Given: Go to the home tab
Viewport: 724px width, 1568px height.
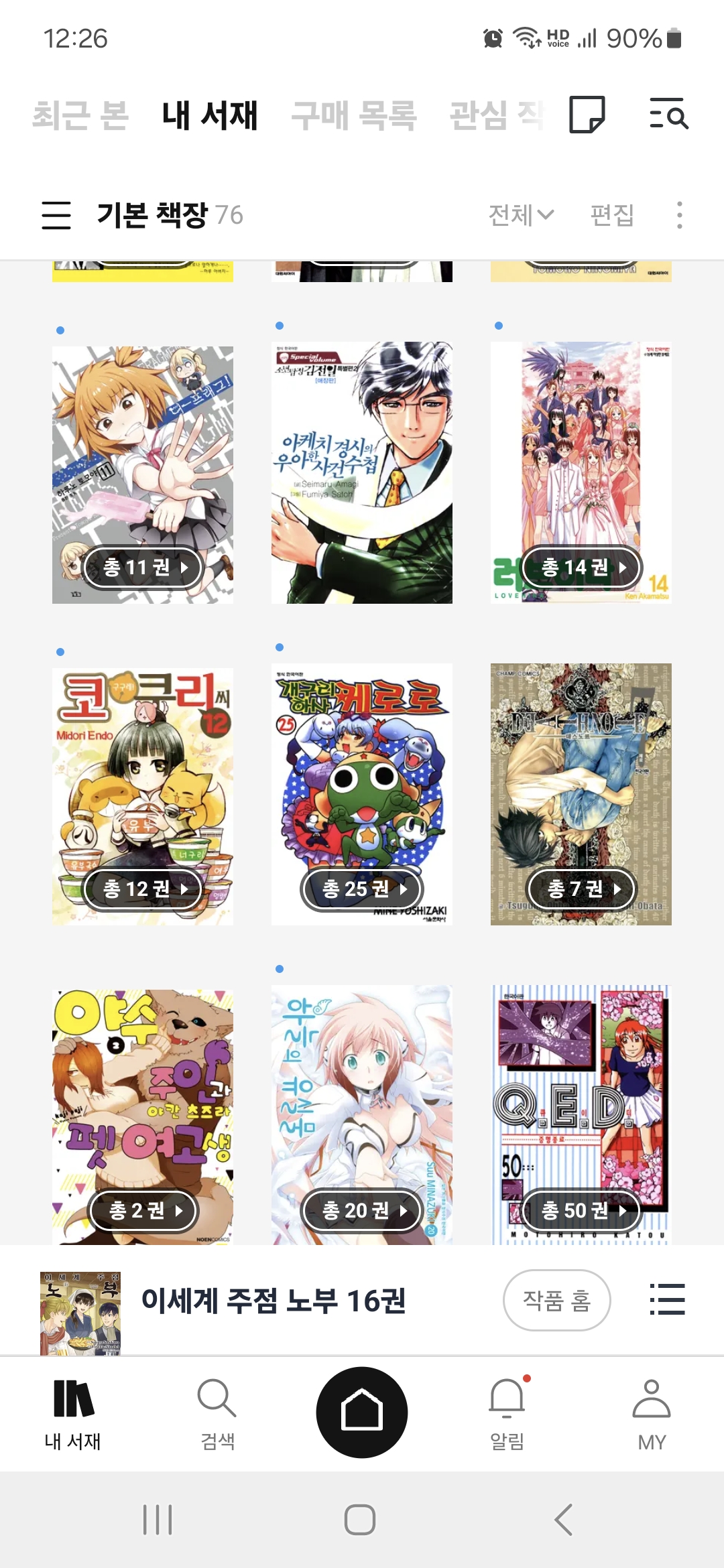Looking at the screenshot, I should pyautogui.click(x=362, y=1412).
